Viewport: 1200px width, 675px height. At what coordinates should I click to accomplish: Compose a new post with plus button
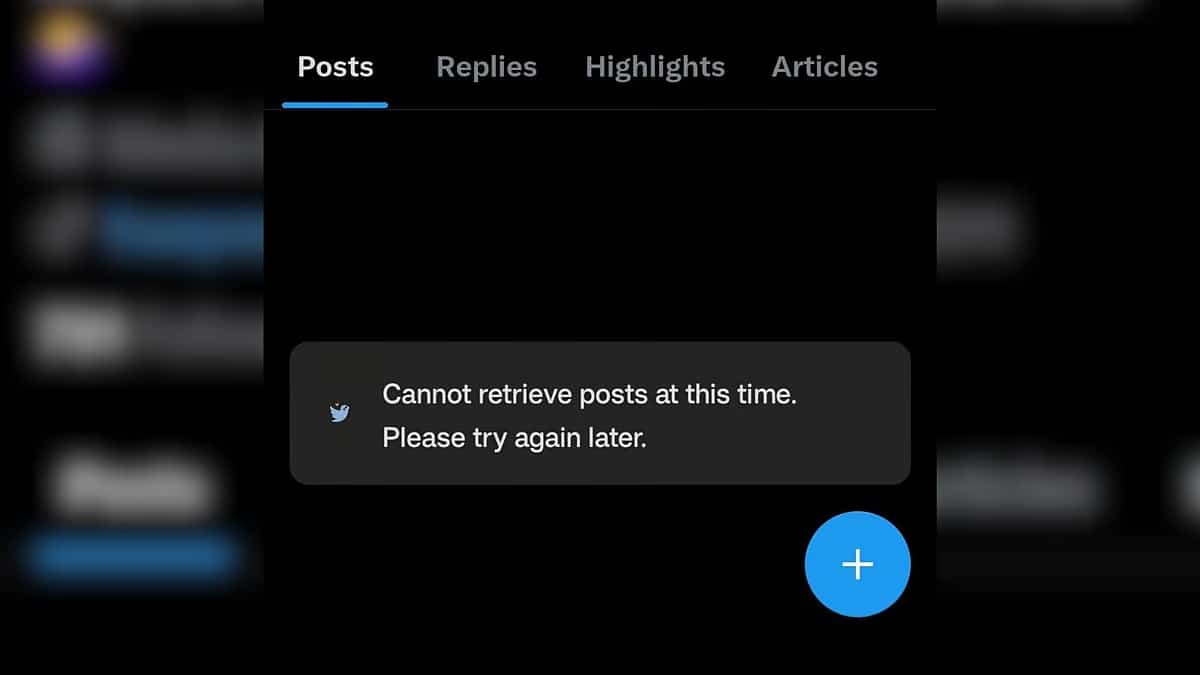coord(857,564)
